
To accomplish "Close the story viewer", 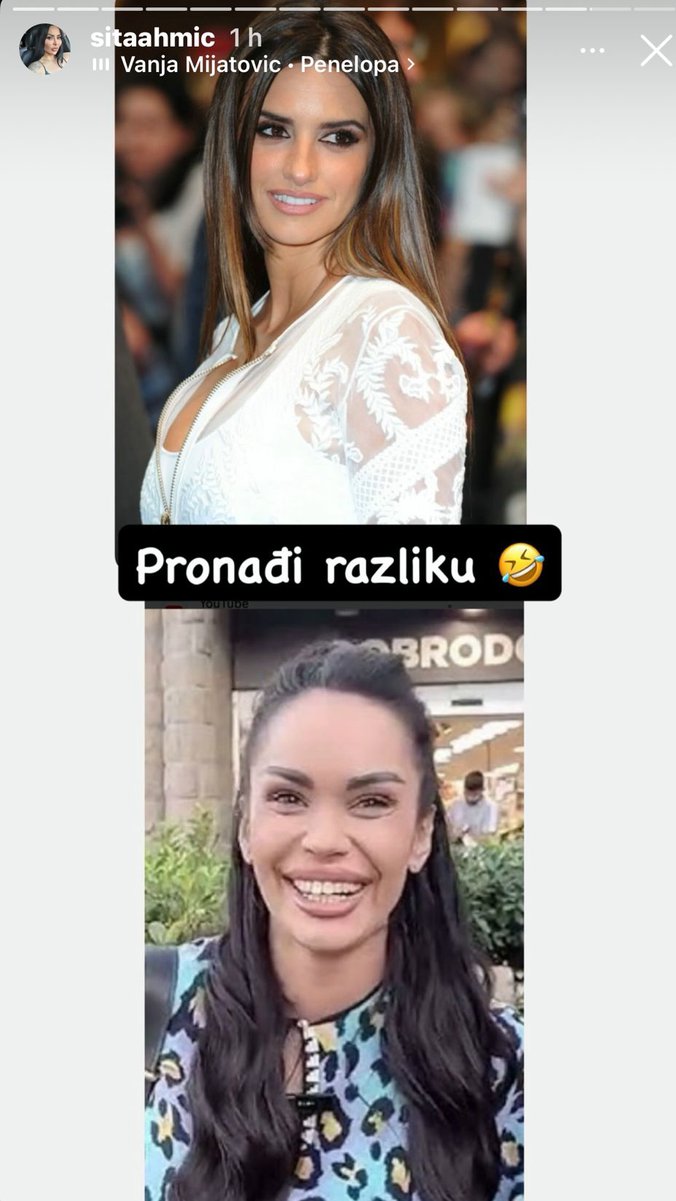I will tap(656, 50).
